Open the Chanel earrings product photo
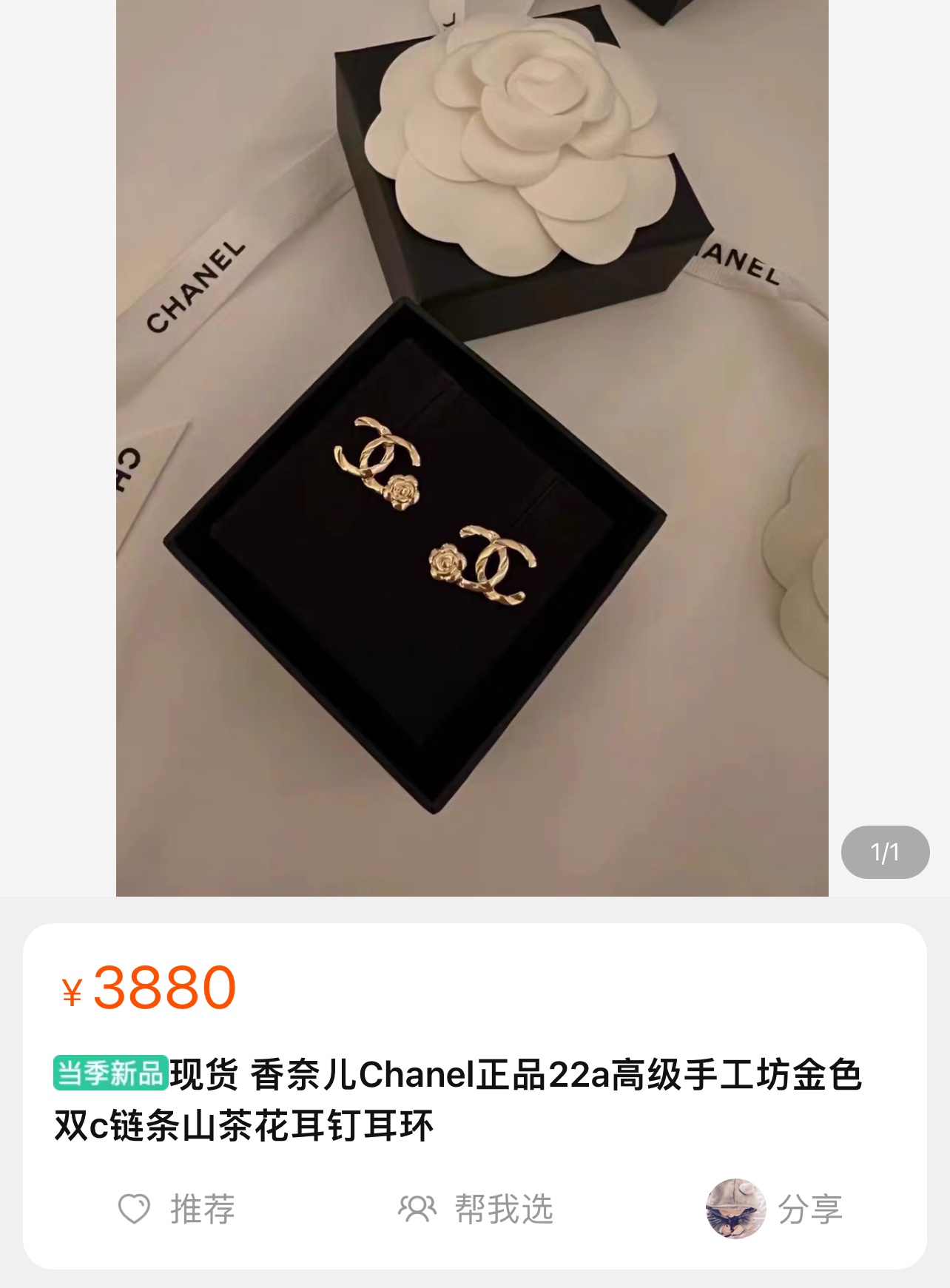The image size is (950, 1288). [x=472, y=448]
